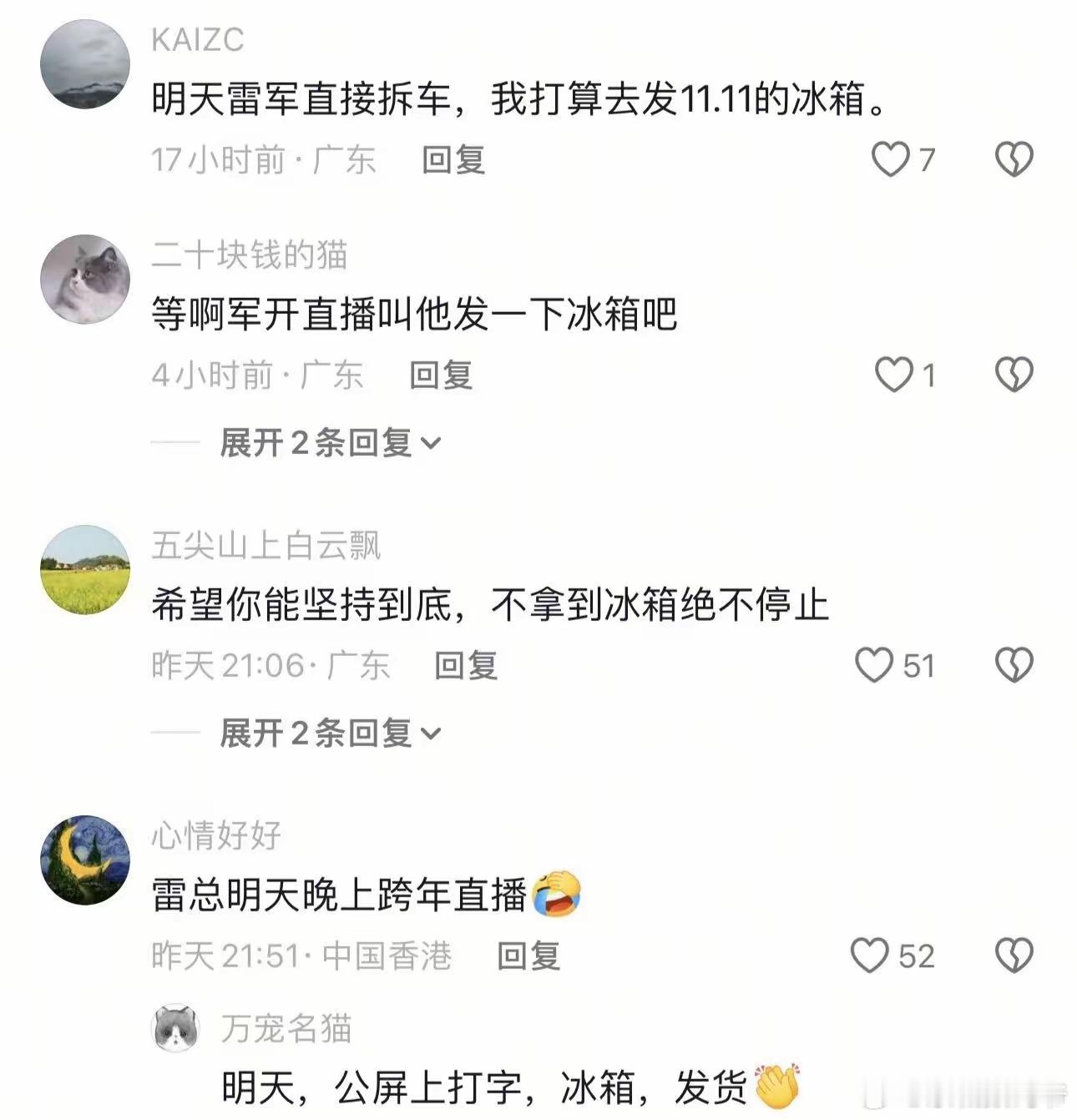
Task: Reply to 五尖山上白云飘's comment
Action: [x=464, y=665]
